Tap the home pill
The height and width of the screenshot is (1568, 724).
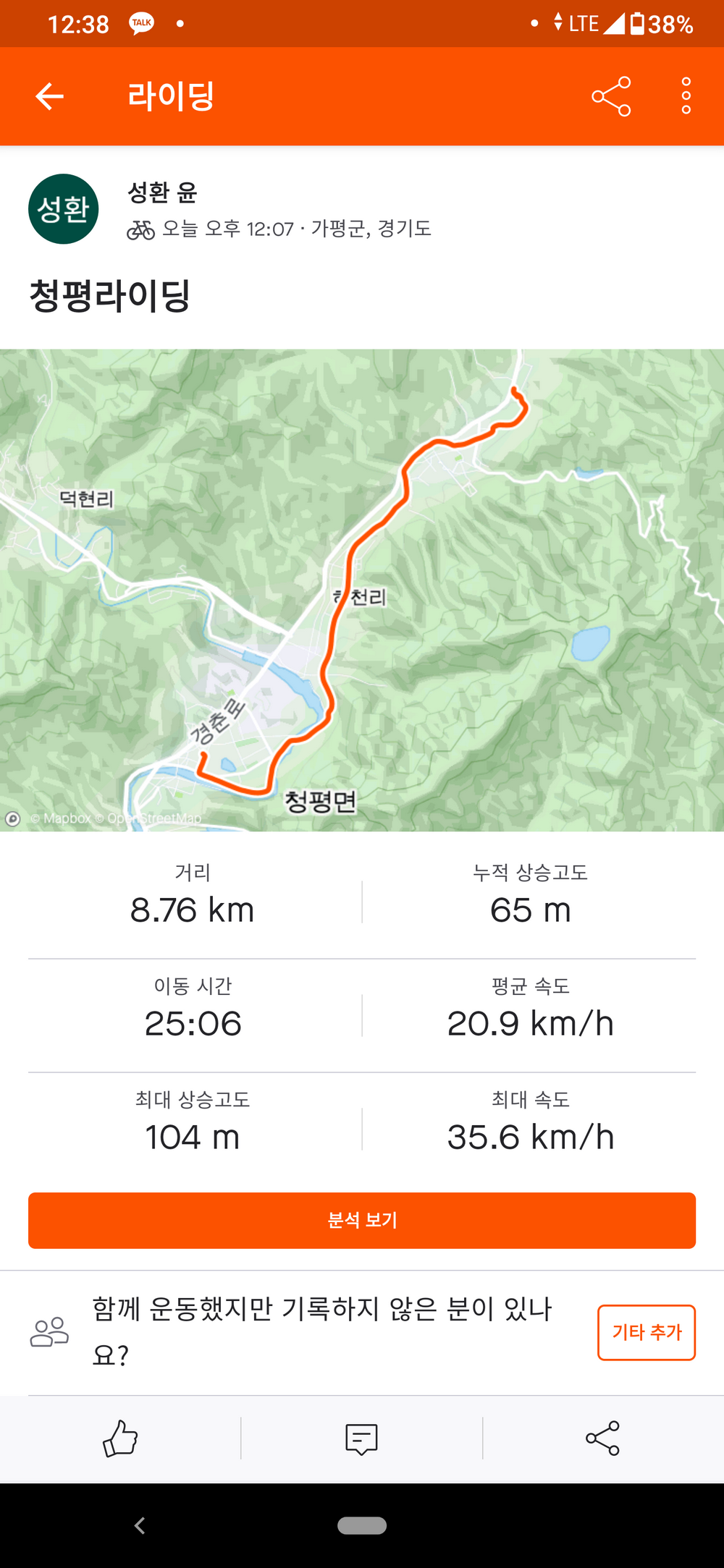click(362, 1525)
